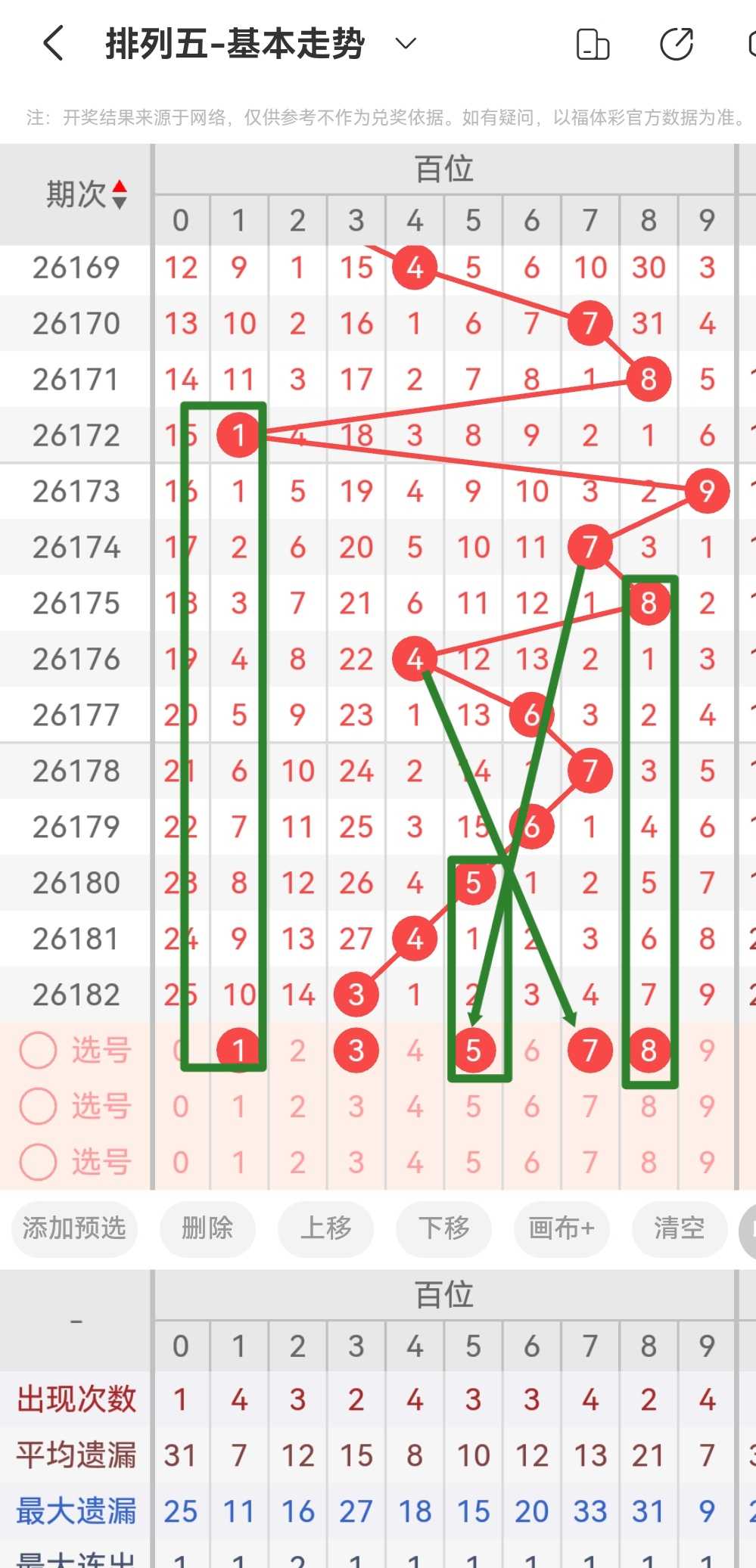Select the first 选号 row radio button
Image resolution: width=756 pixels, height=1568 pixels.
pos(38,1051)
